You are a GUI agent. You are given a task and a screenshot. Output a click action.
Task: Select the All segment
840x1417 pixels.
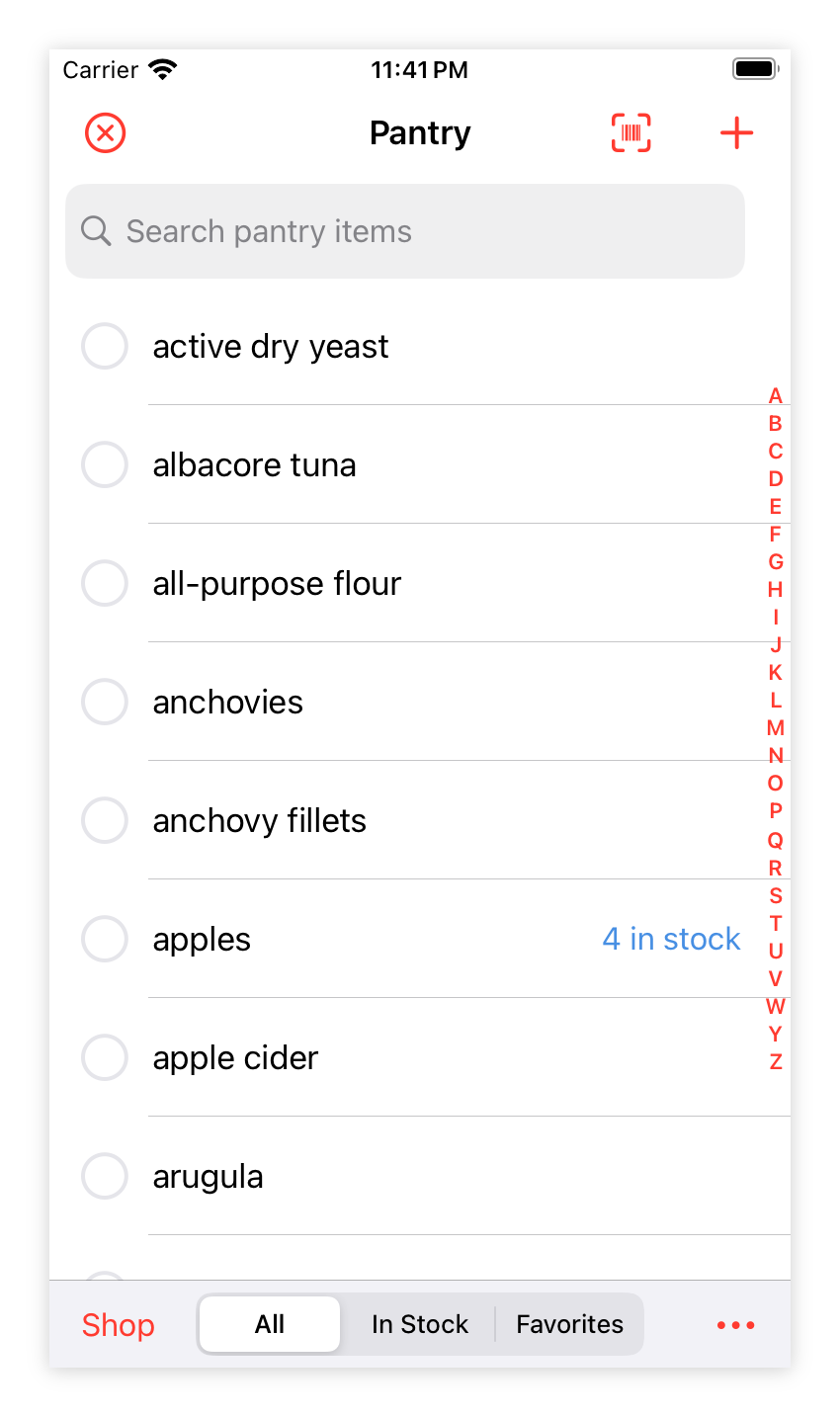tap(270, 1324)
